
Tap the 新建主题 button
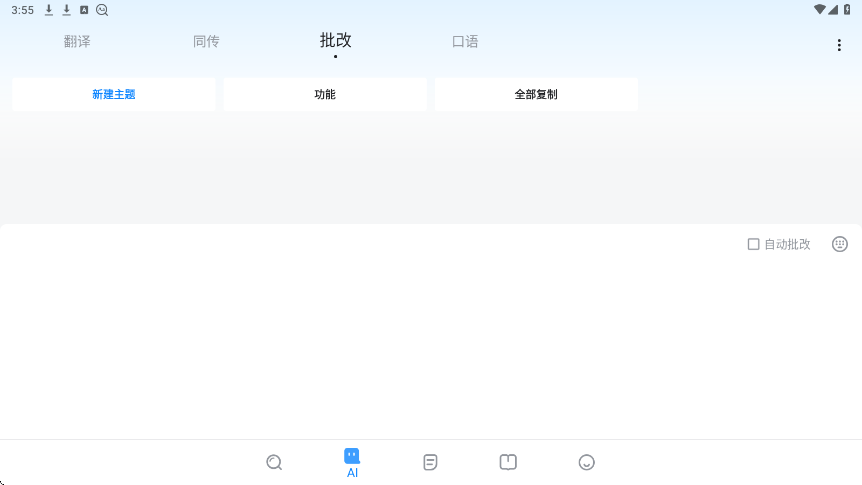(x=114, y=95)
